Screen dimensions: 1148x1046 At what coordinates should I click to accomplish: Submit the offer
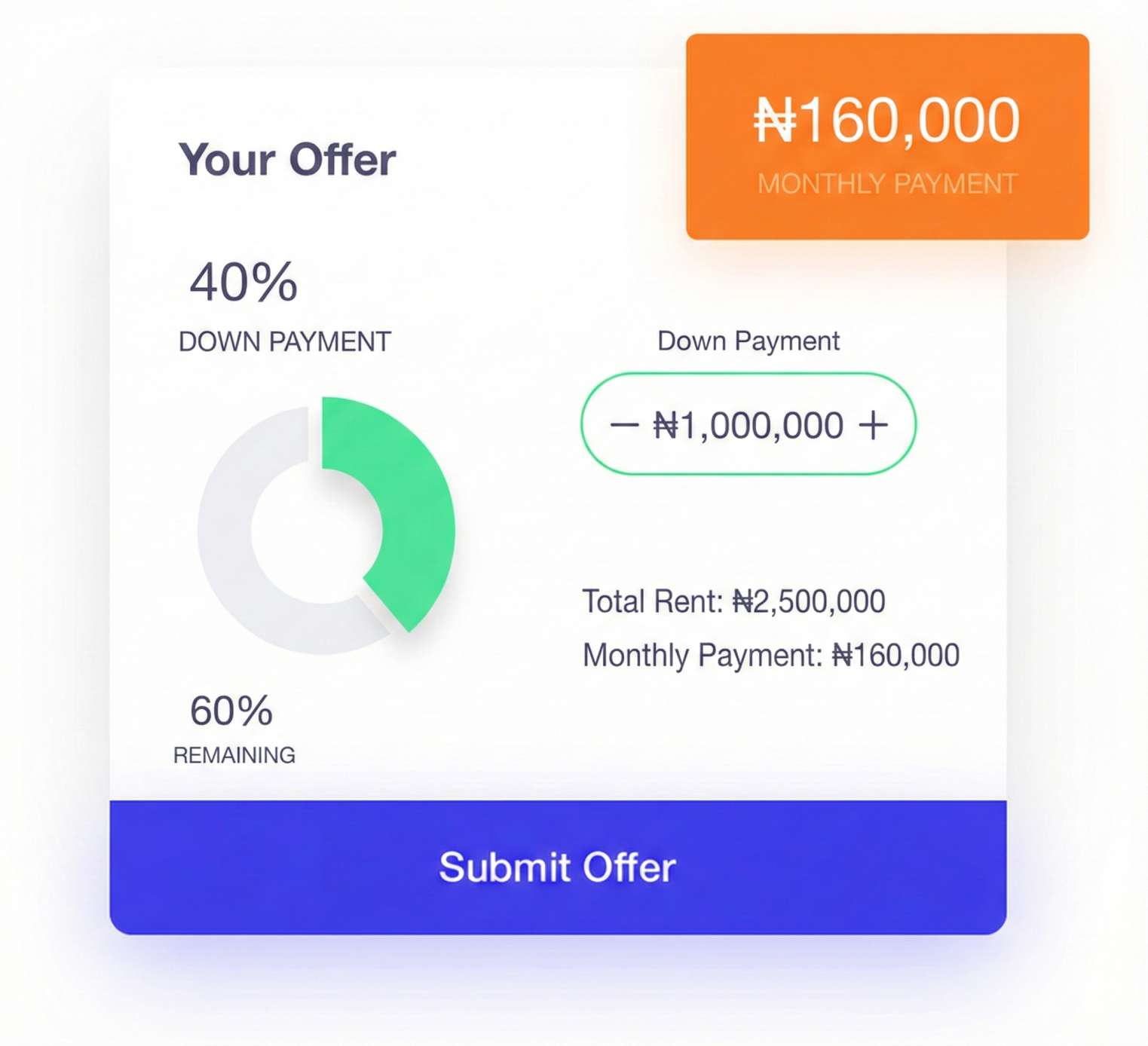click(558, 867)
